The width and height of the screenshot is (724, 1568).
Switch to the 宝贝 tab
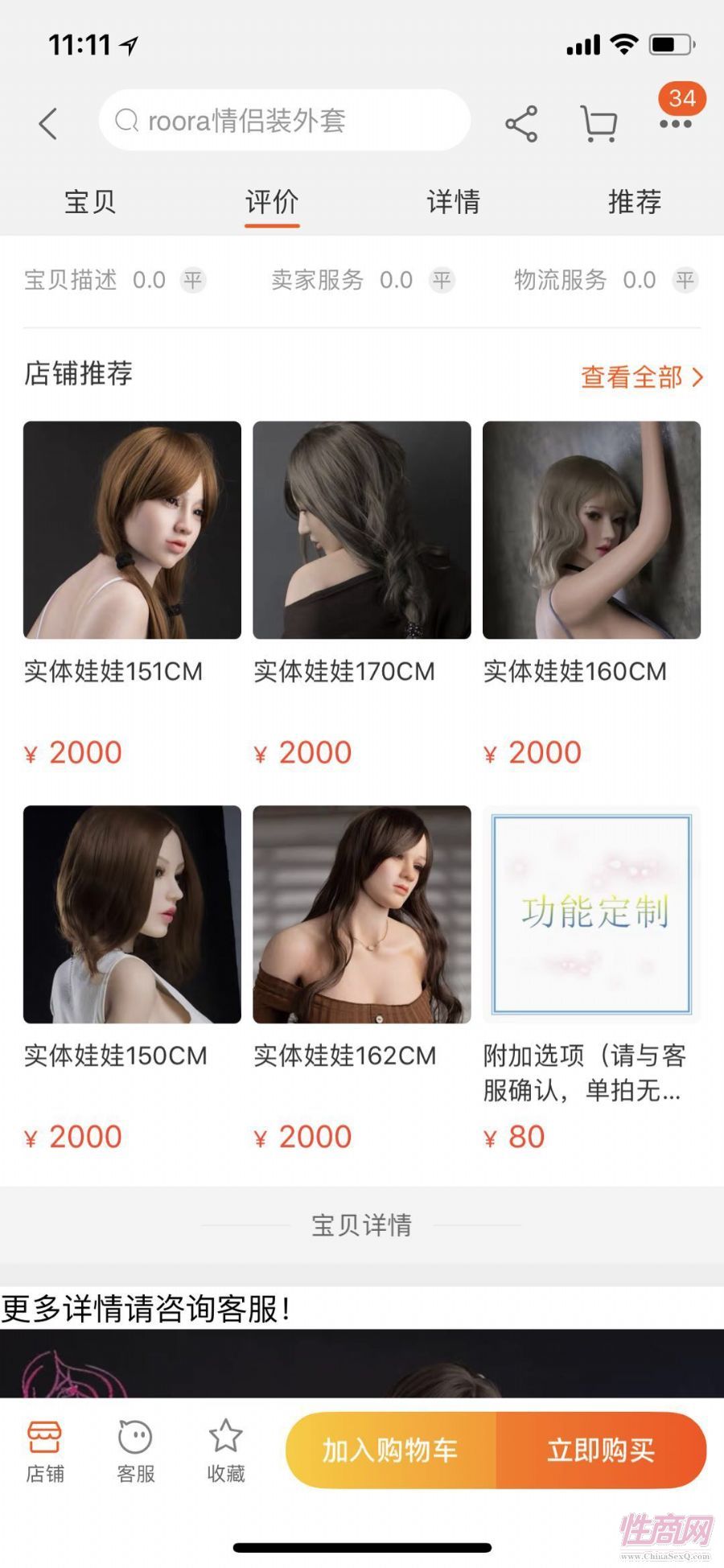pos(90,201)
